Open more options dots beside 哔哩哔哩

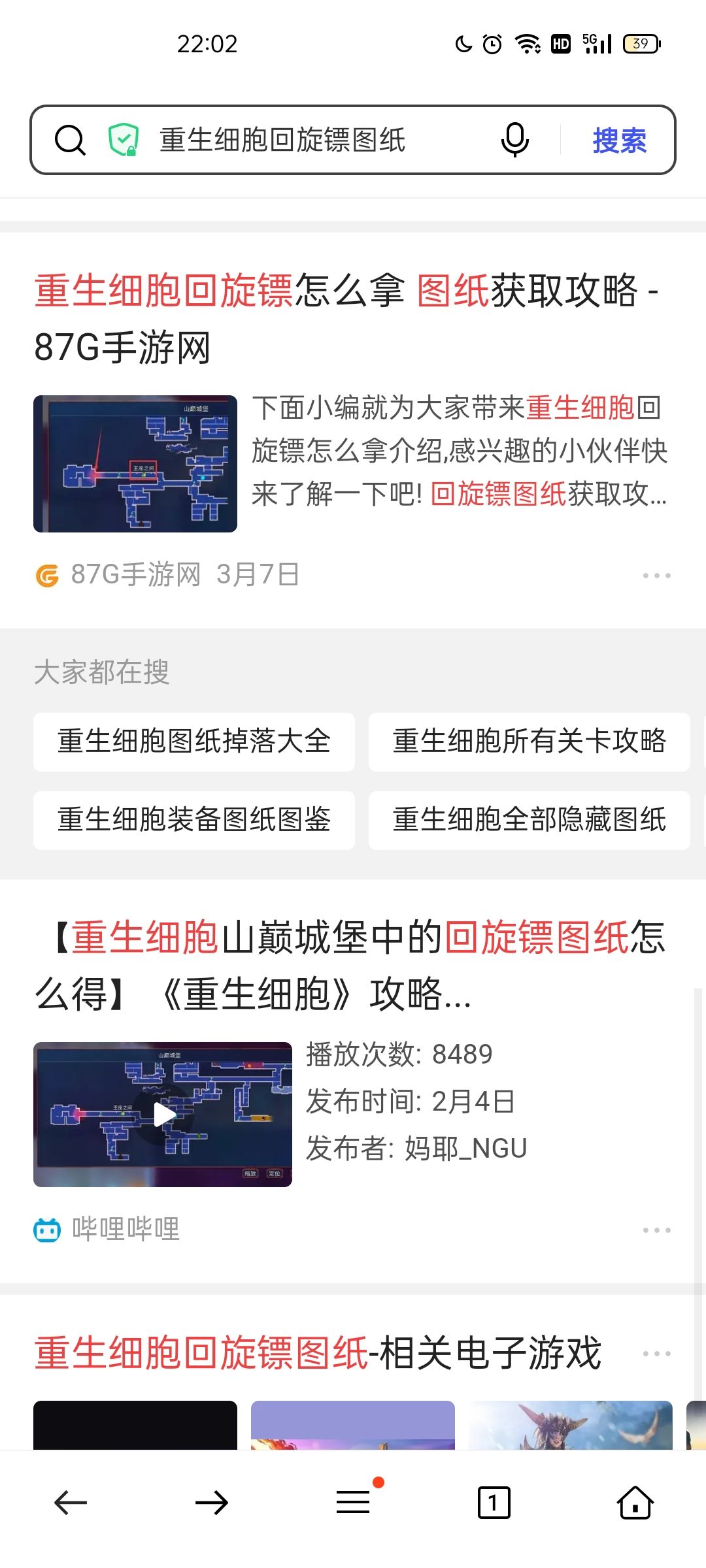point(656,1230)
